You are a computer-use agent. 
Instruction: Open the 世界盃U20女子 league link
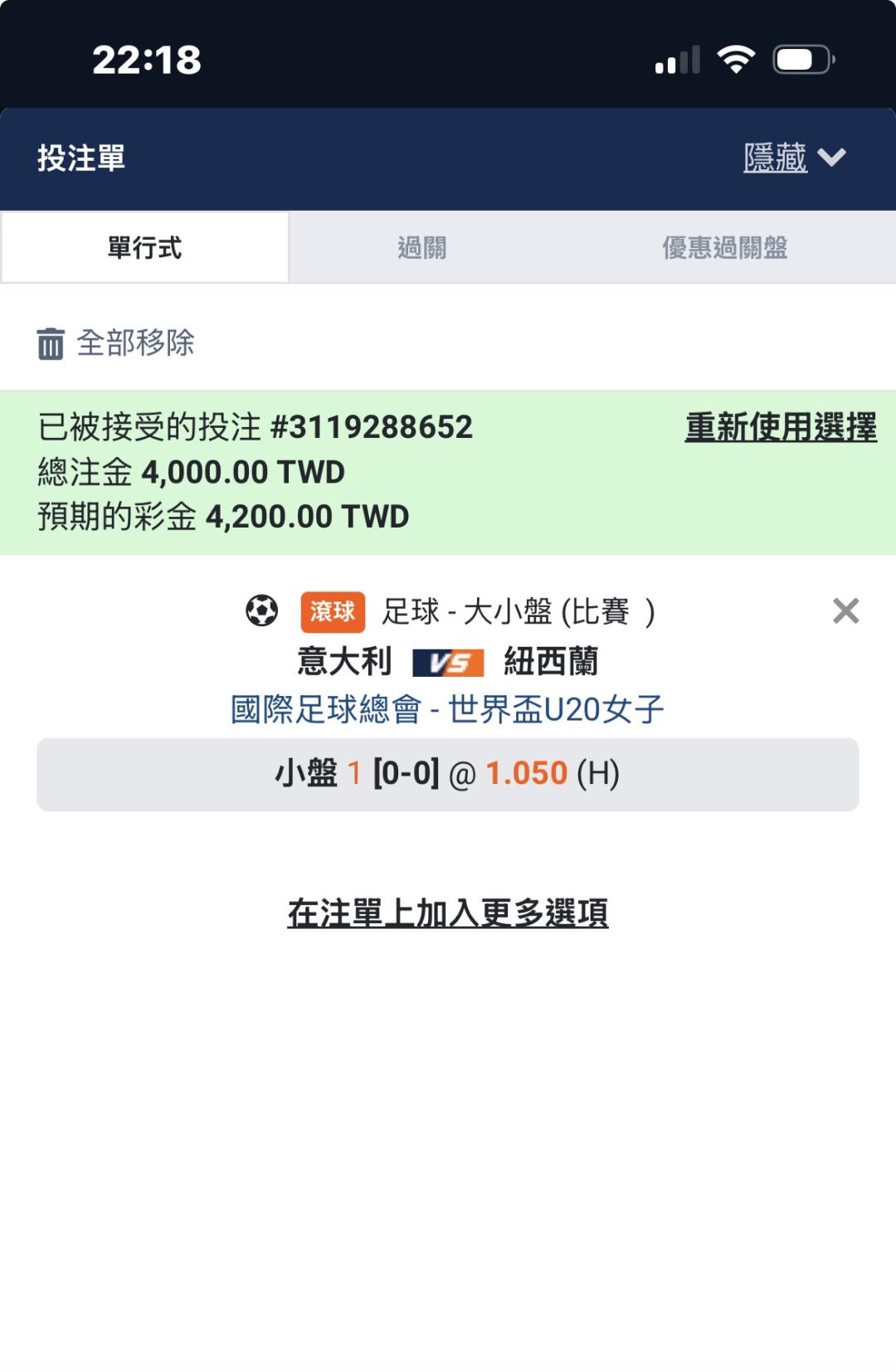click(x=447, y=709)
